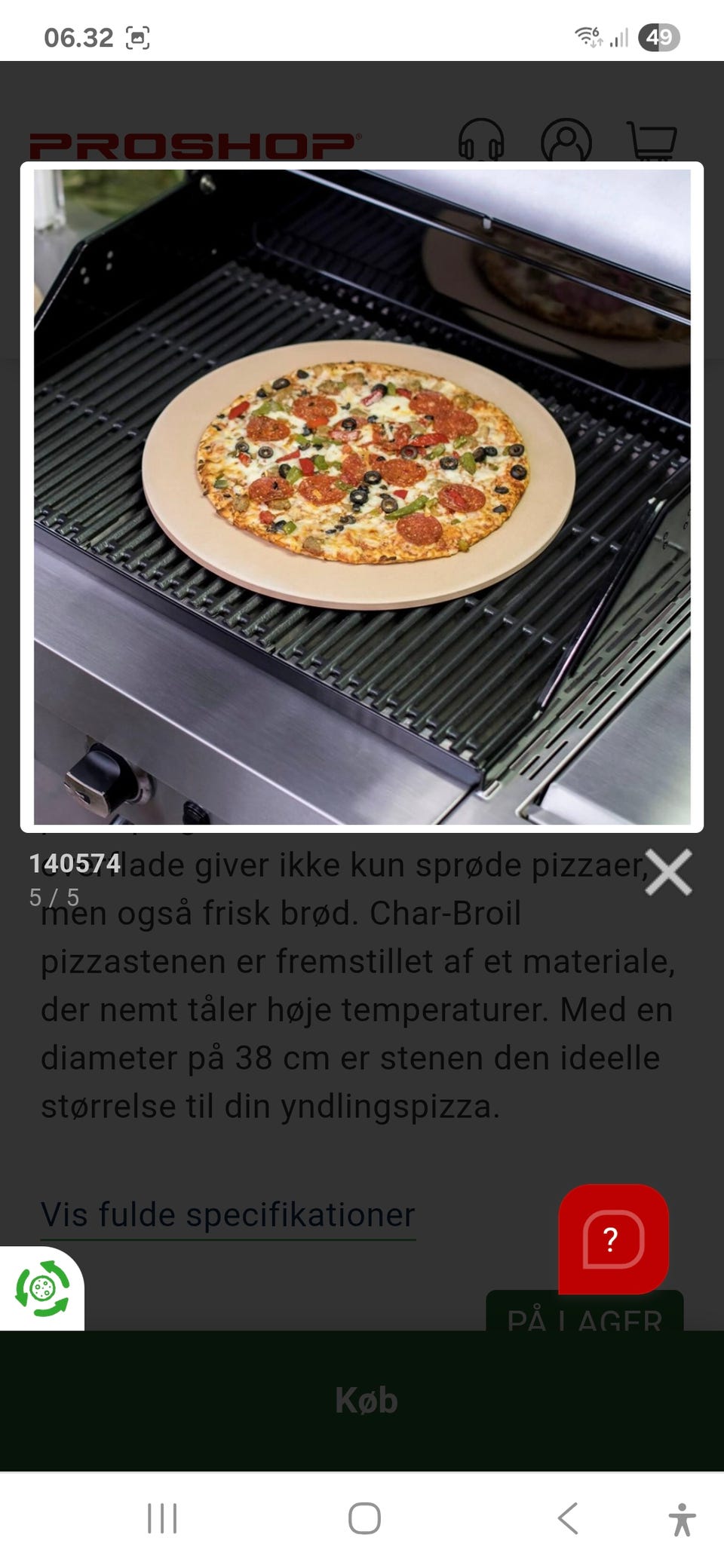
Task: Tap the Køb buy button
Action: pos(366,1400)
